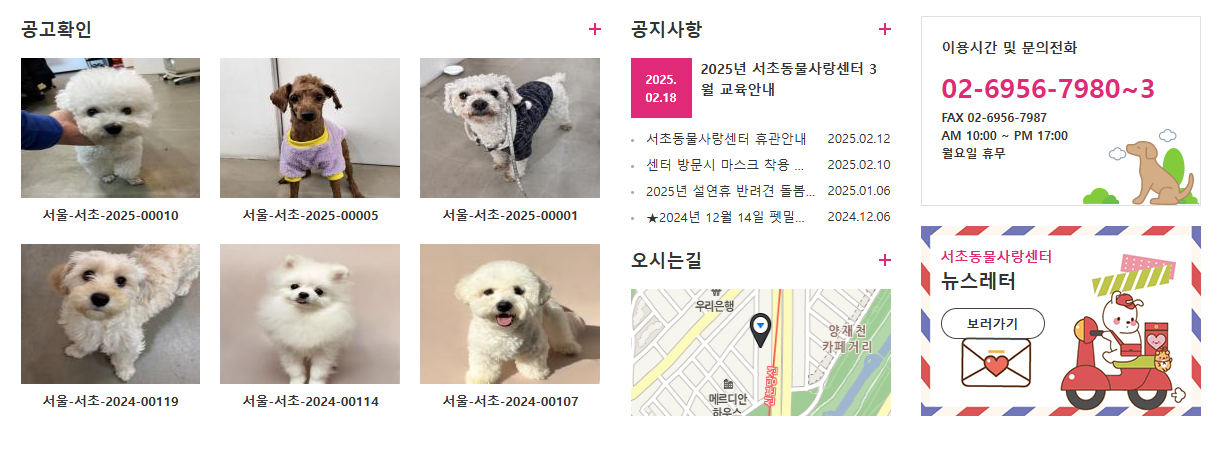Open dog listing 서울-서초-2025-00005
Image resolution: width=1218 pixels, height=452 pixels.
click(310, 128)
